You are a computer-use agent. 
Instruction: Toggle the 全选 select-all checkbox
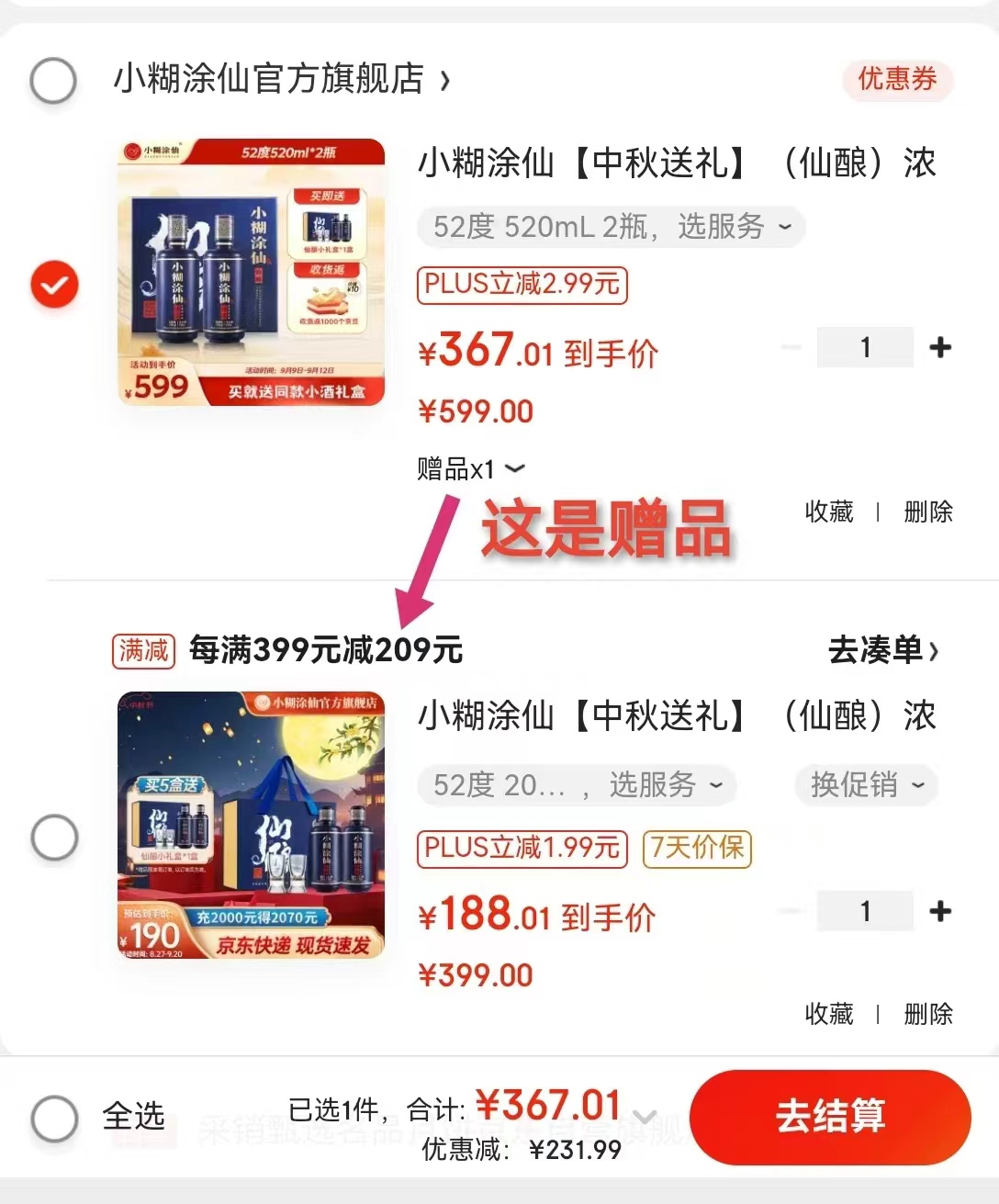[55, 1118]
